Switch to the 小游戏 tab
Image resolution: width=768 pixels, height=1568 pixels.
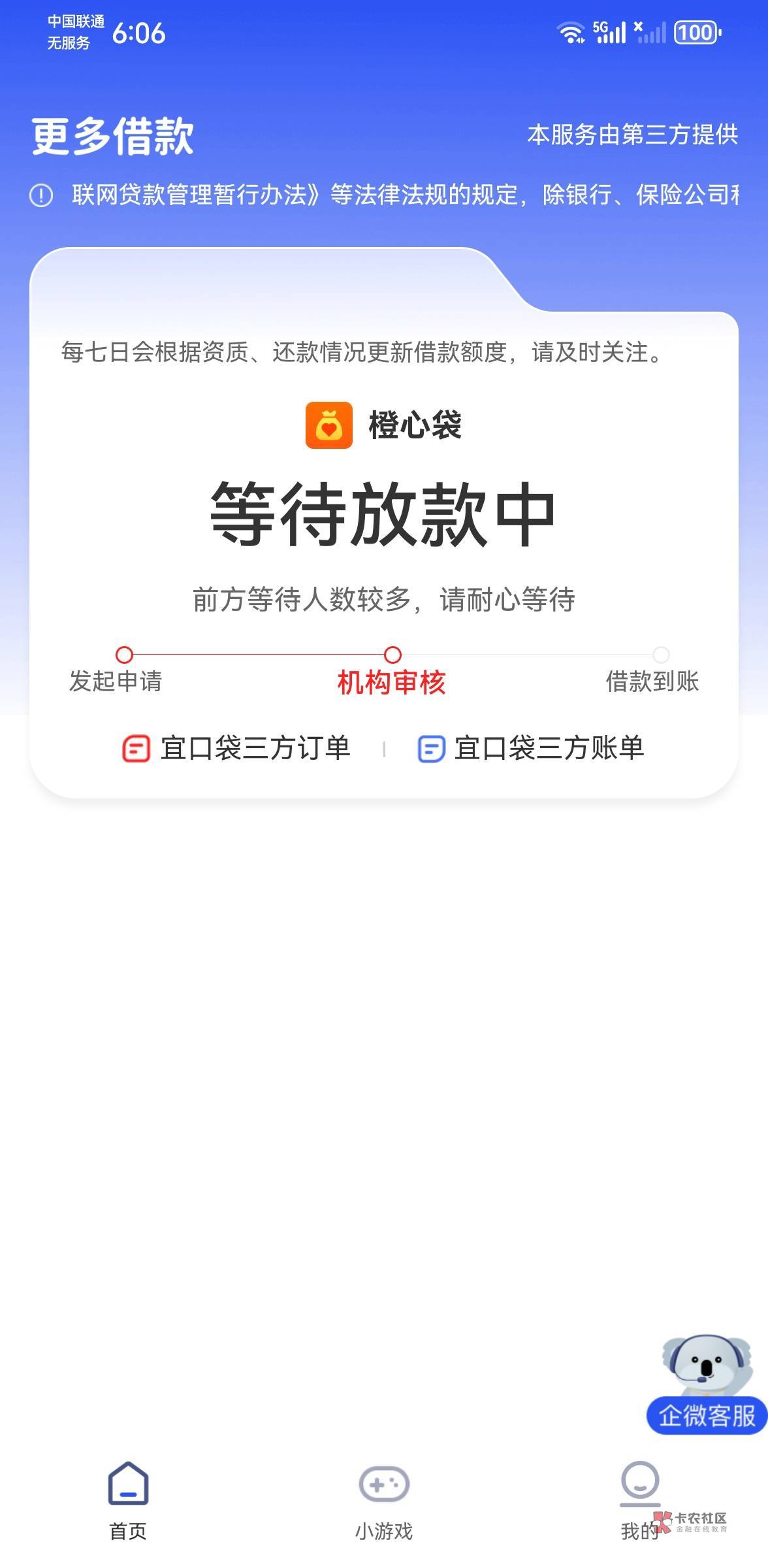coord(384,1501)
